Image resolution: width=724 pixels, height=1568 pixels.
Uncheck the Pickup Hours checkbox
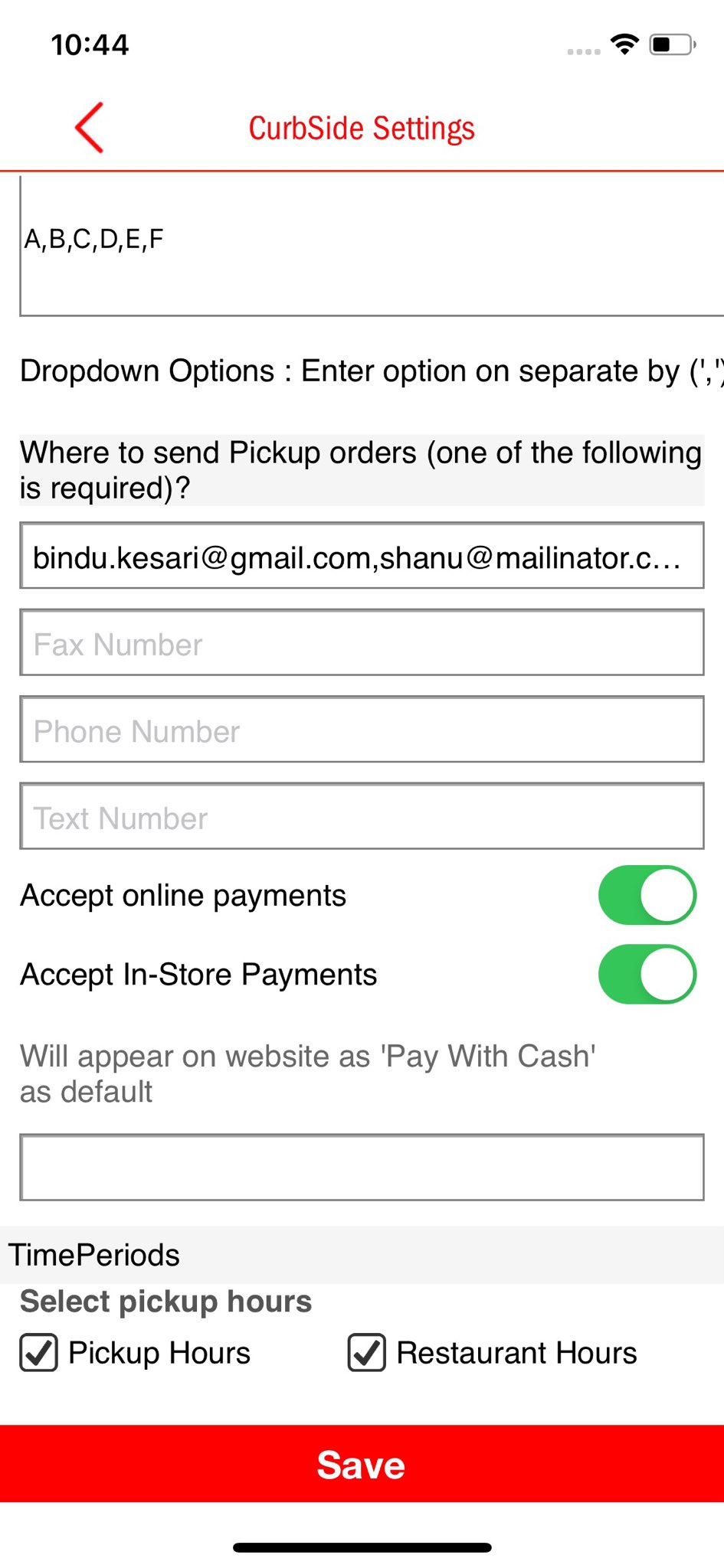click(39, 1352)
